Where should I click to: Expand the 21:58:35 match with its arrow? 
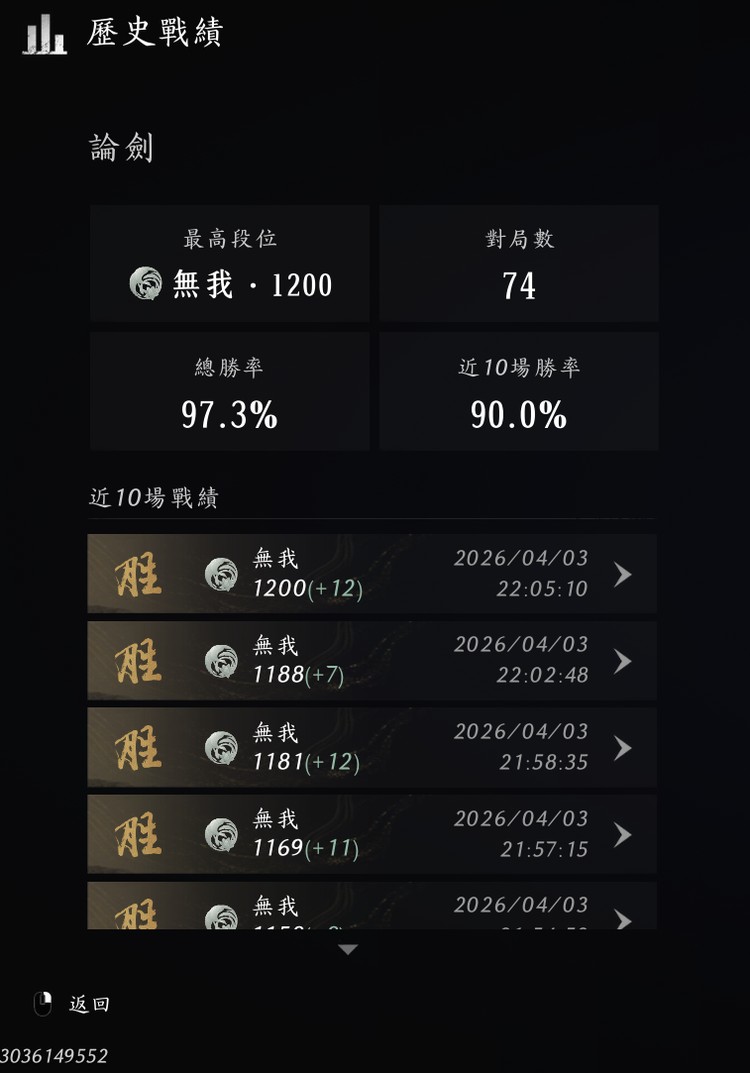pos(623,748)
